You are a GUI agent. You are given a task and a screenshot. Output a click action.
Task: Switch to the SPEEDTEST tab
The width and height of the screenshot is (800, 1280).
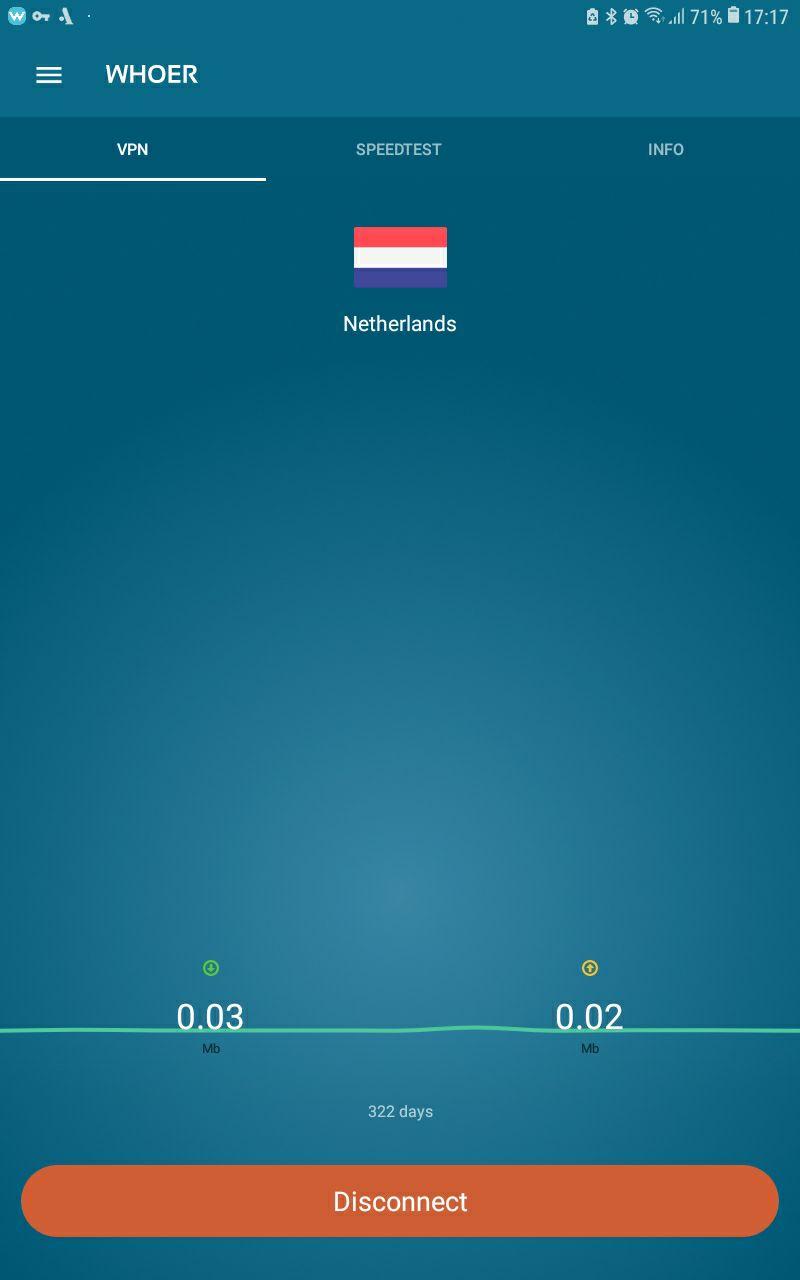click(x=399, y=149)
